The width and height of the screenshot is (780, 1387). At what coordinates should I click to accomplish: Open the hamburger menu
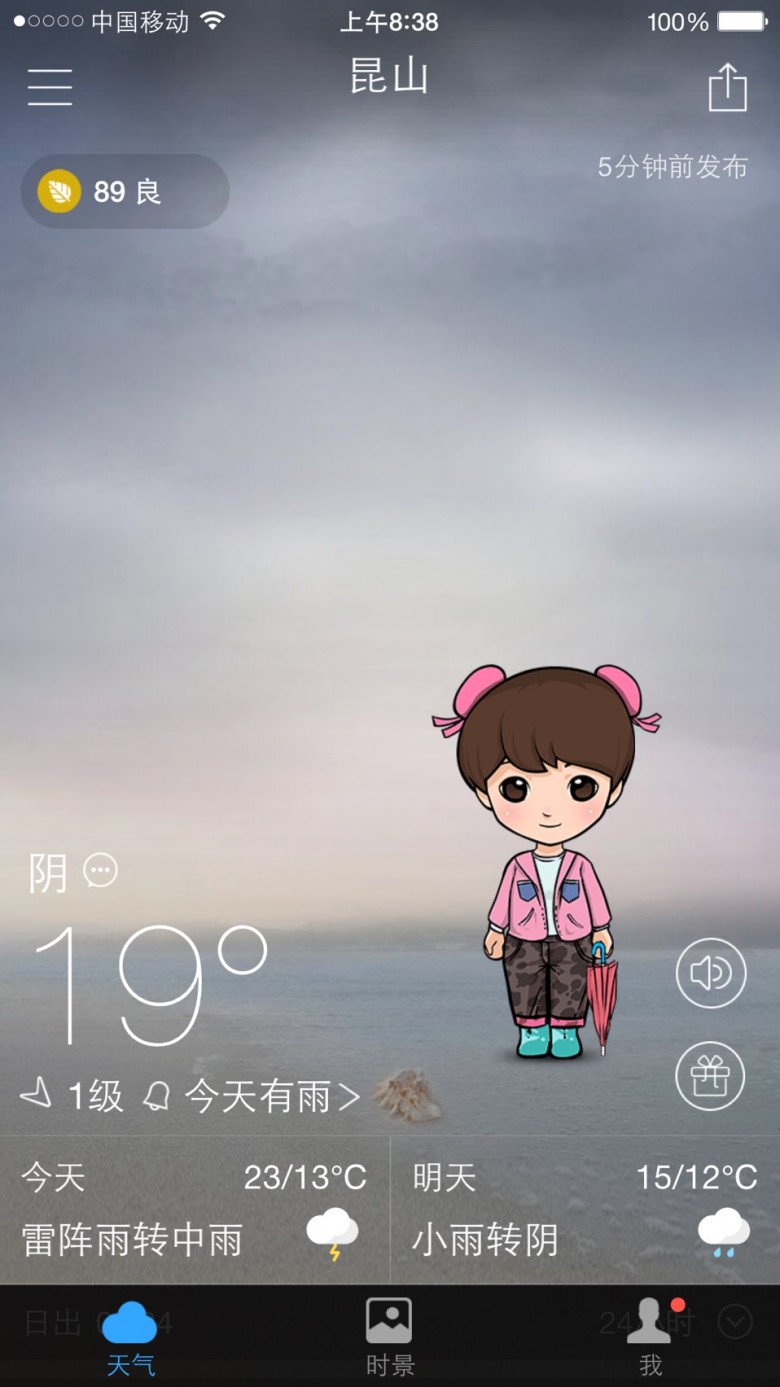(50, 87)
